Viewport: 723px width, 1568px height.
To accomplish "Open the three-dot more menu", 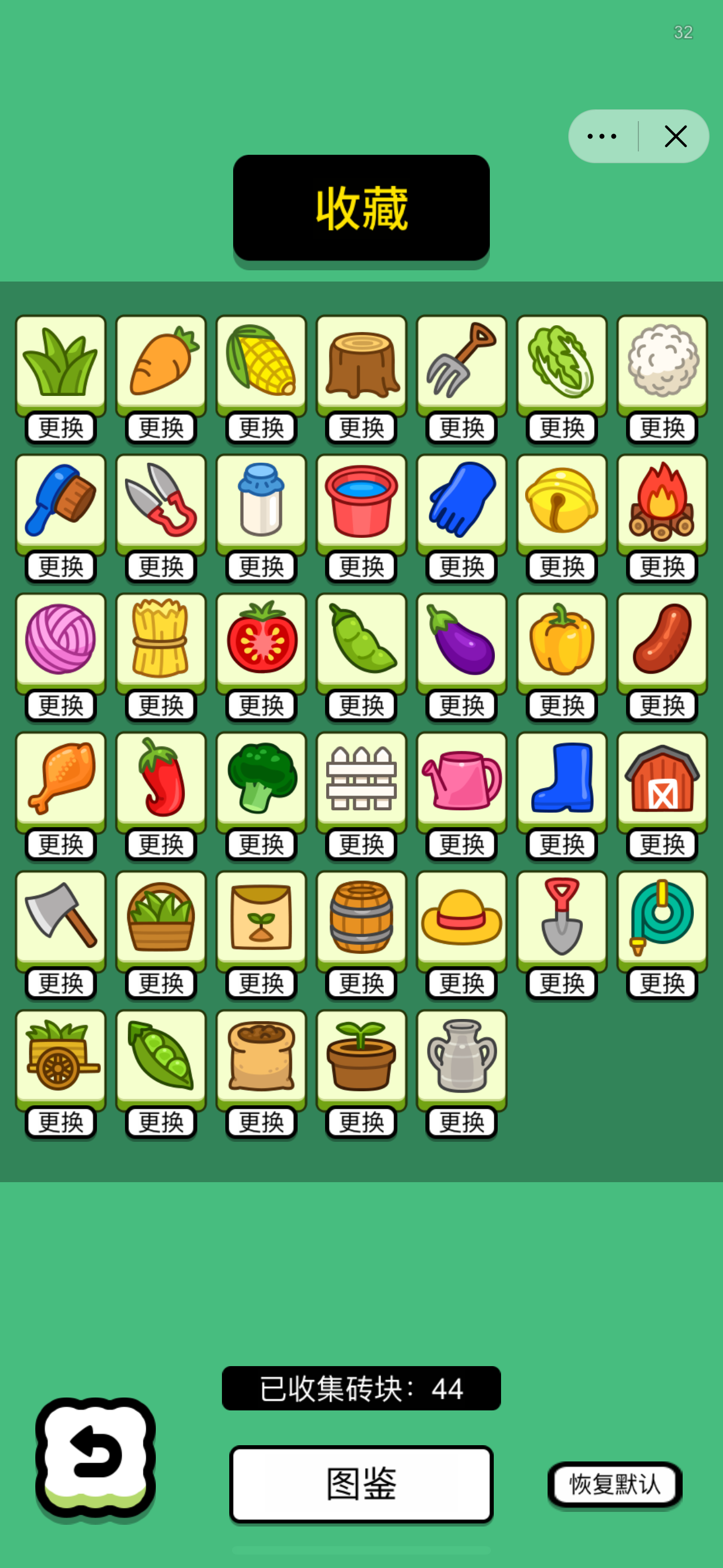I will pos(601,136).
